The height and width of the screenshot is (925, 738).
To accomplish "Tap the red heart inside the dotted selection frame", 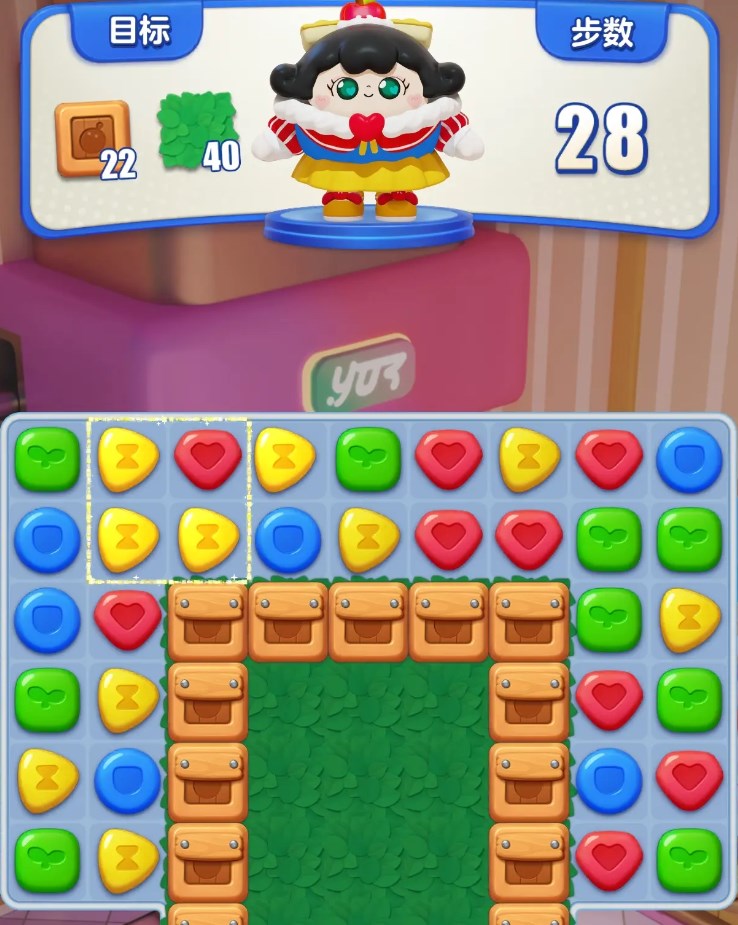I will 208,459.
